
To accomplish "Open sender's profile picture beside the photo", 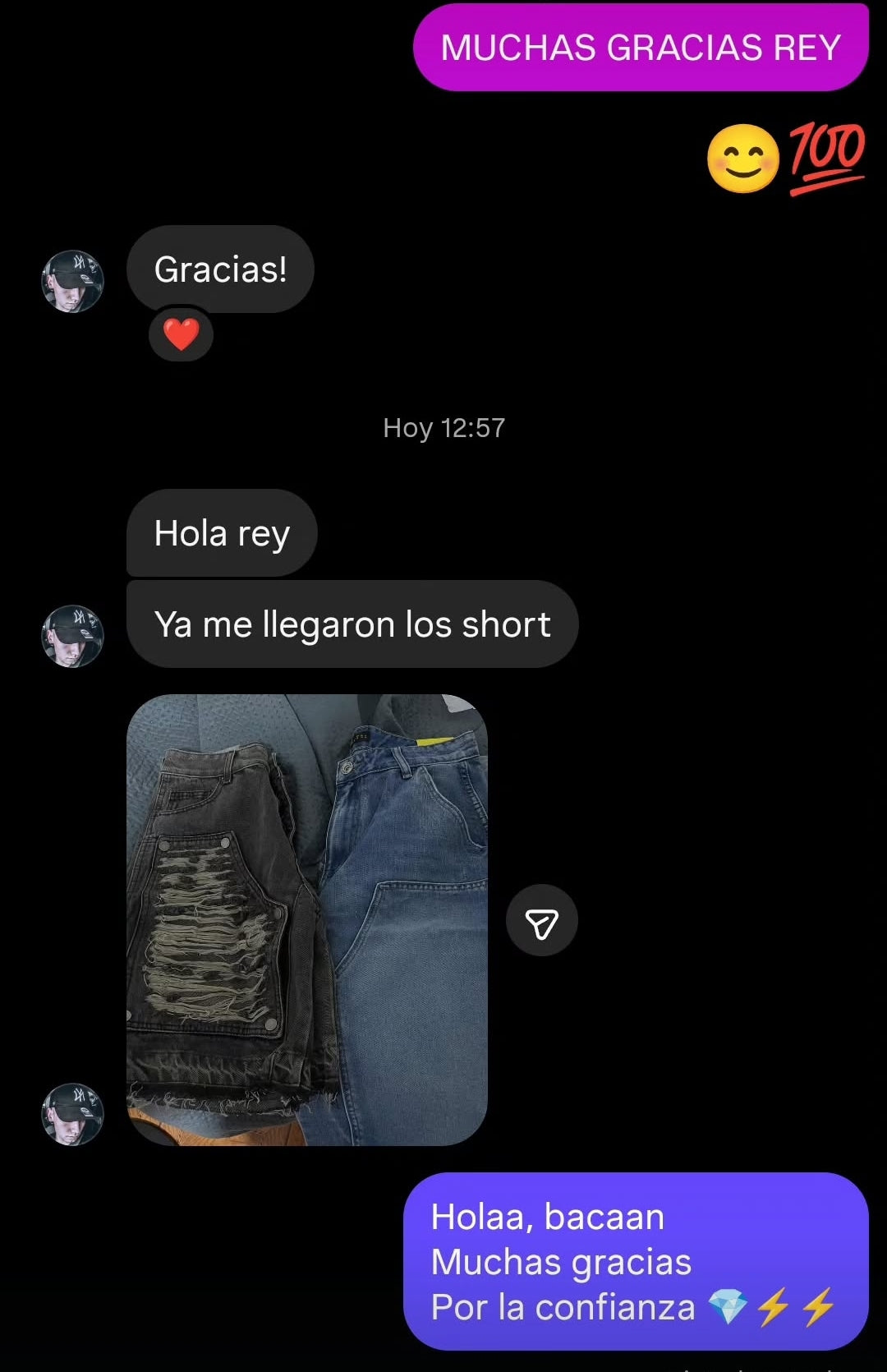I will tap(72, 1114).
